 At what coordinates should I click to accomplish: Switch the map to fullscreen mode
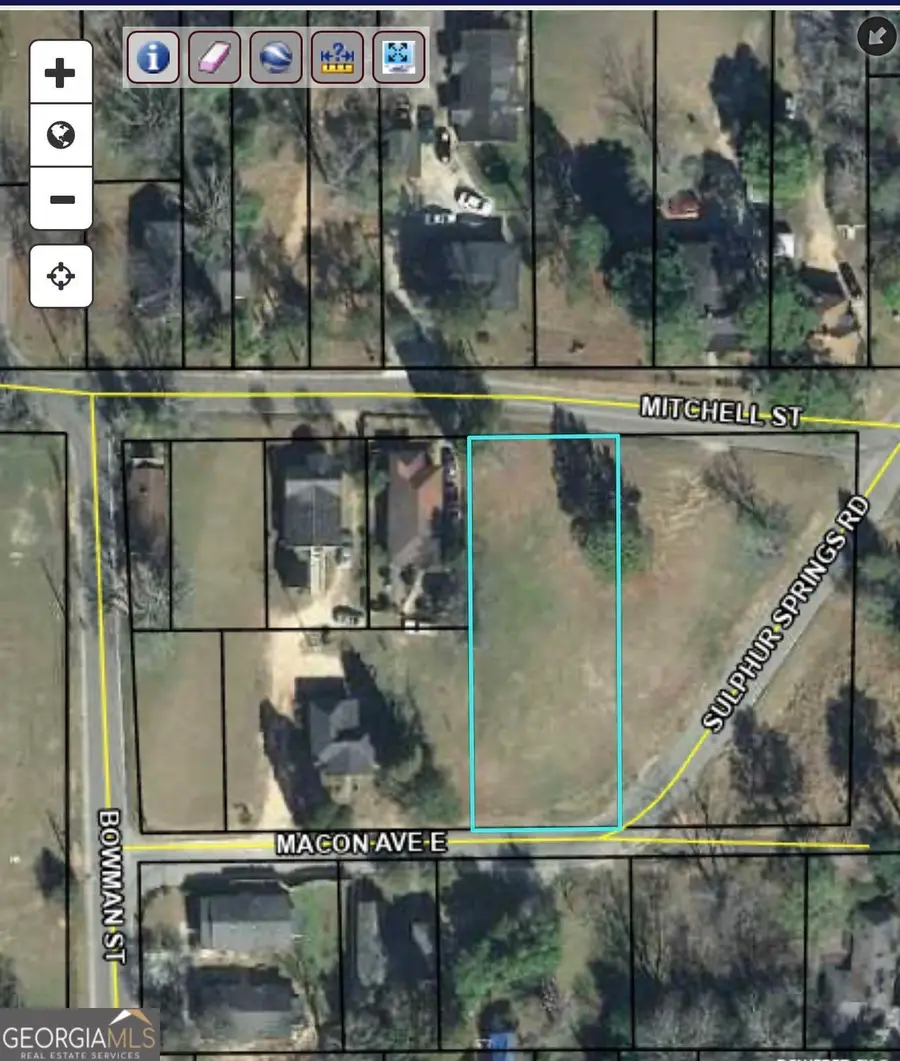398,58
